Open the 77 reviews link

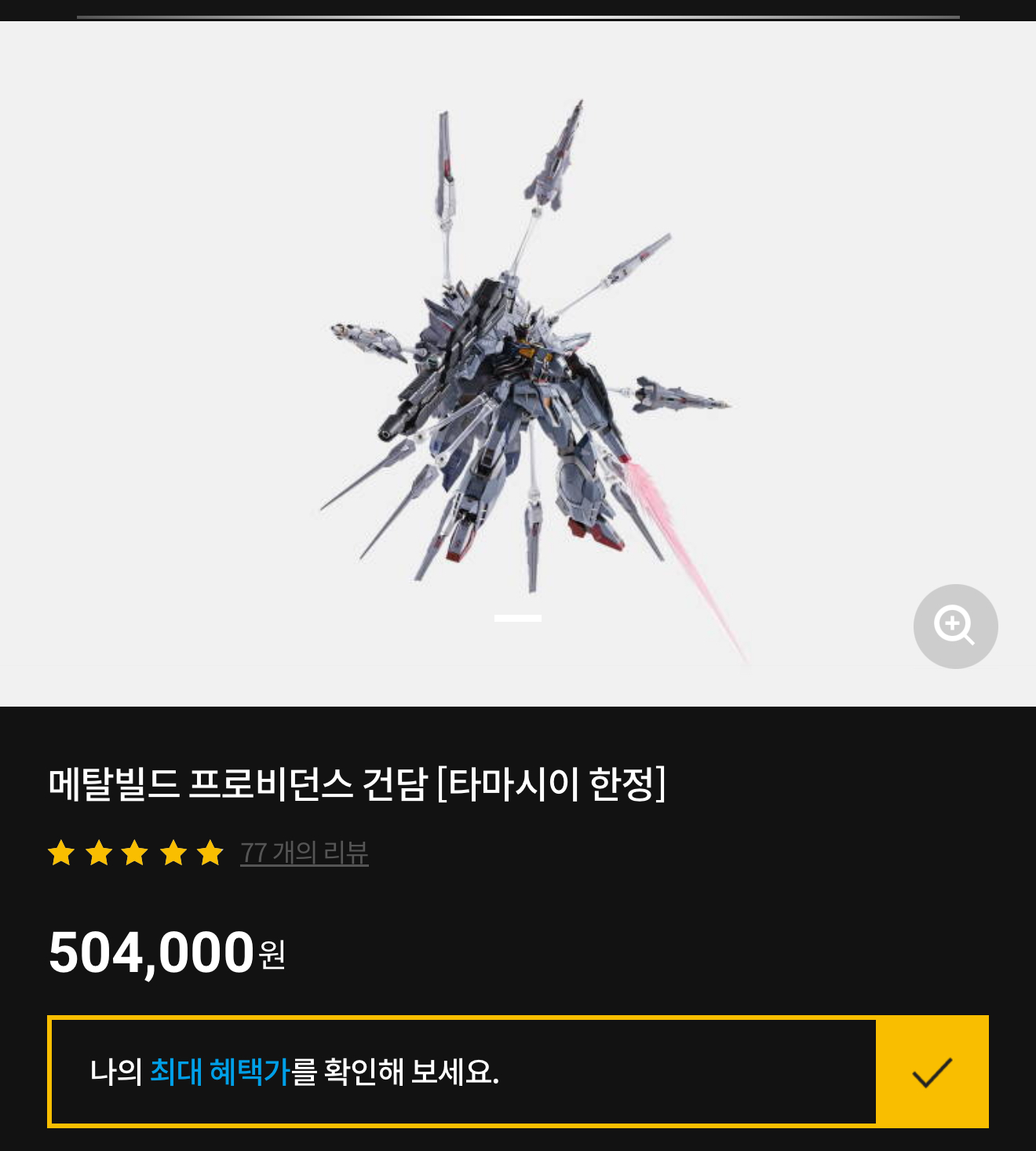[304, 853]
